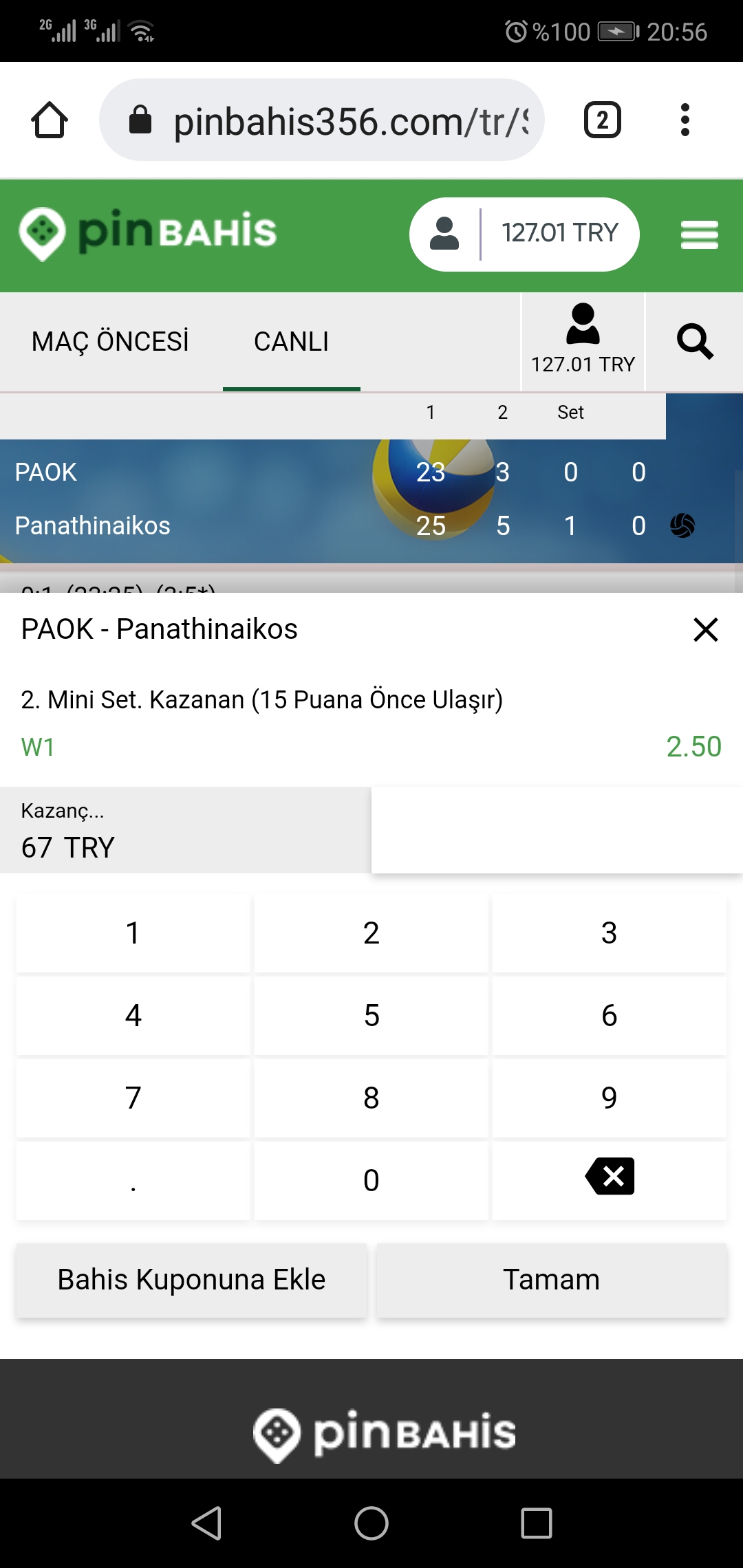Tap the Tamam button
The width and height of the screenshot is (743, 1568).
coord(552,1280)
